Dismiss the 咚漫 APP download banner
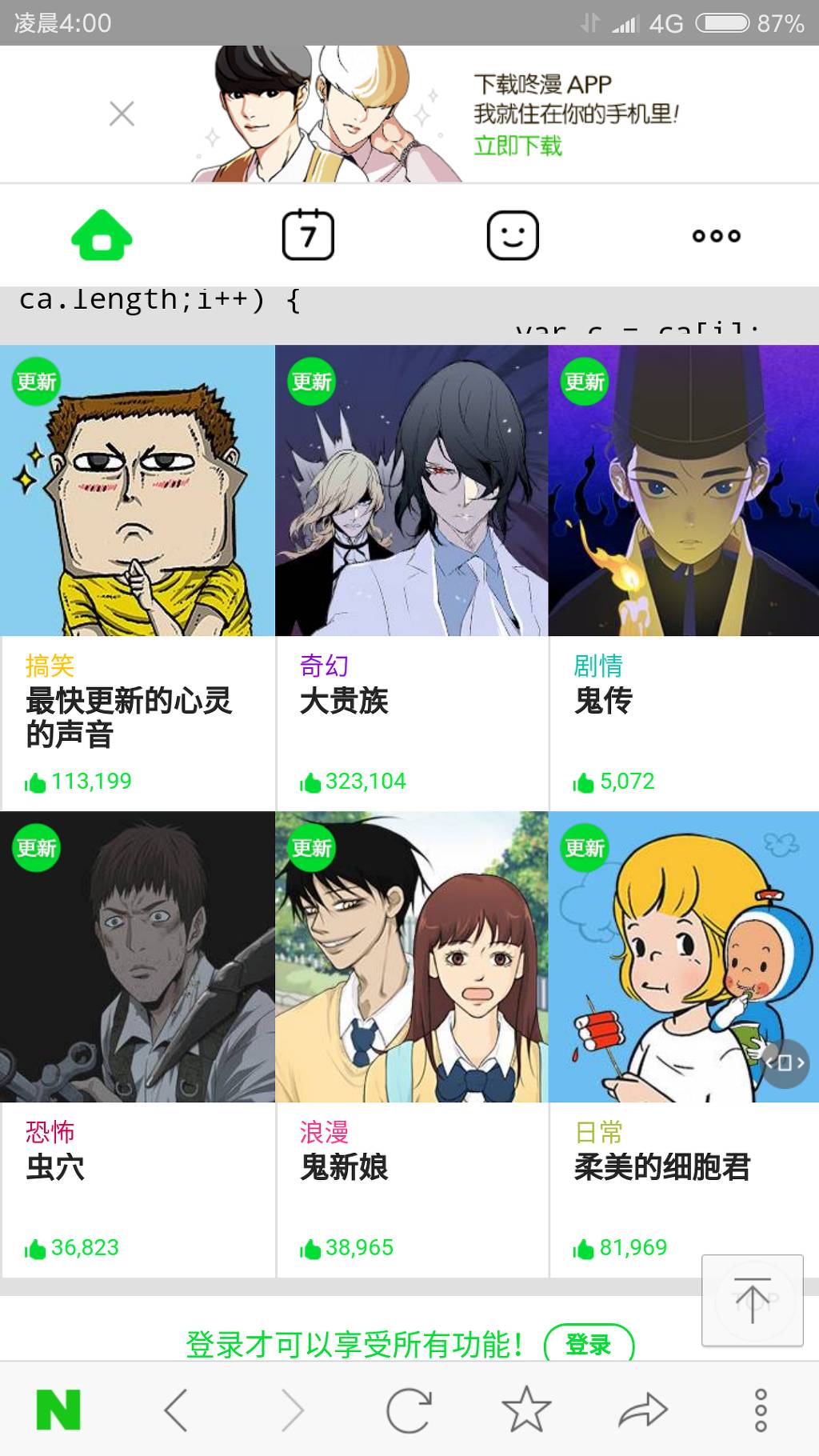The height and width of the screenshot is (1456, 819). (x=122, y=114)
